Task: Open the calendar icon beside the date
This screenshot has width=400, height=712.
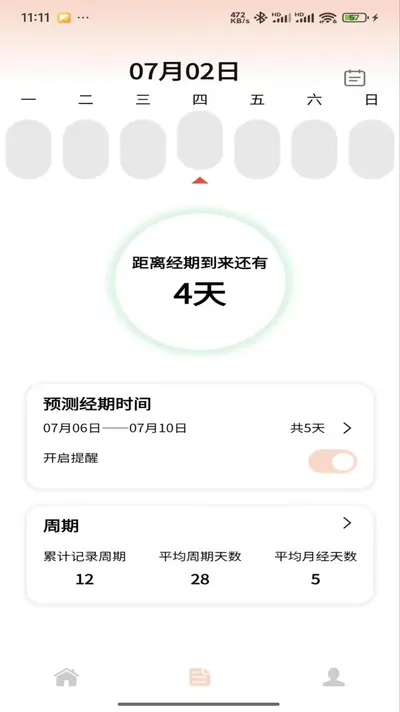Action: (354, 78)
